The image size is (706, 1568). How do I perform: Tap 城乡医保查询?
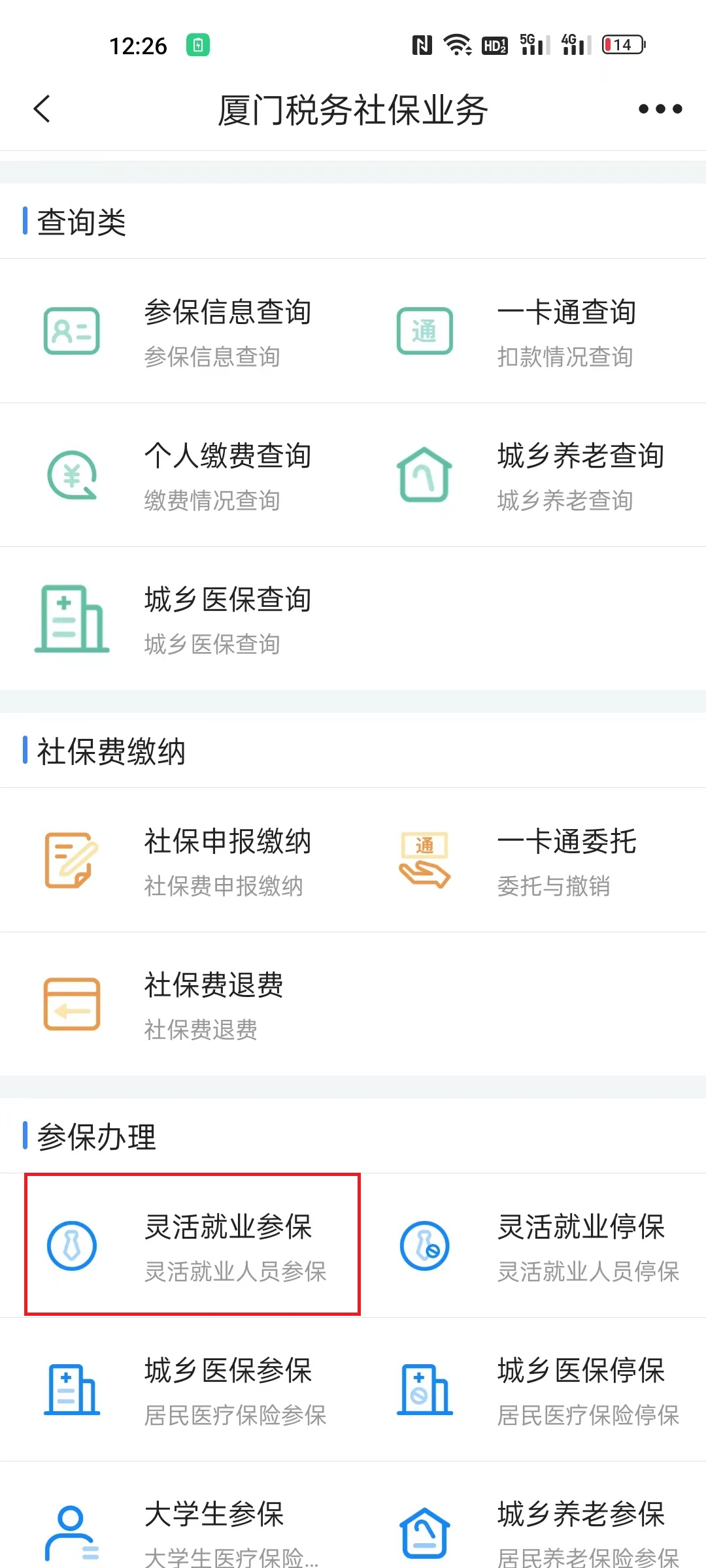coord(176,619)
